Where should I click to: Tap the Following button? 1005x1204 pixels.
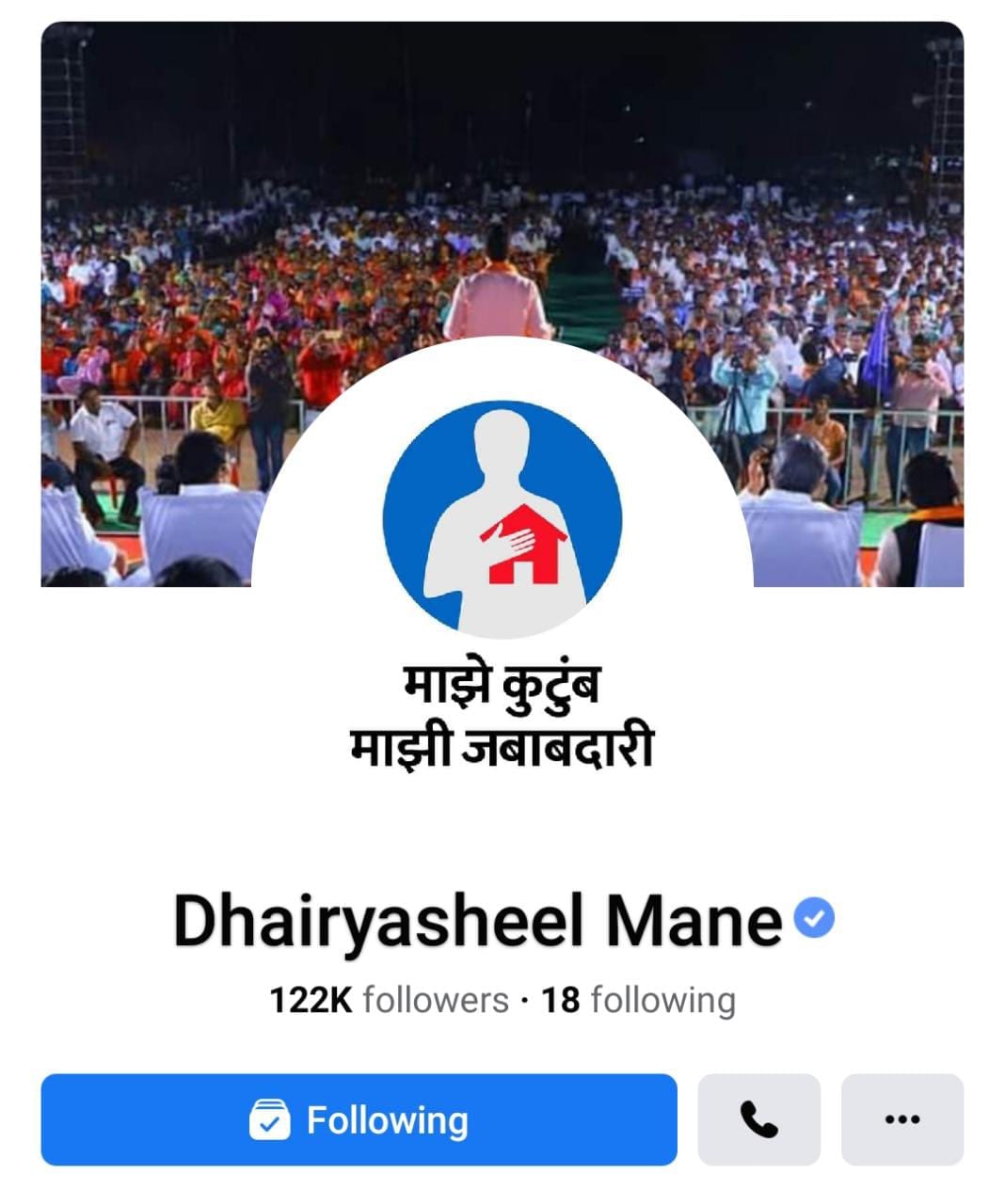359,1119
